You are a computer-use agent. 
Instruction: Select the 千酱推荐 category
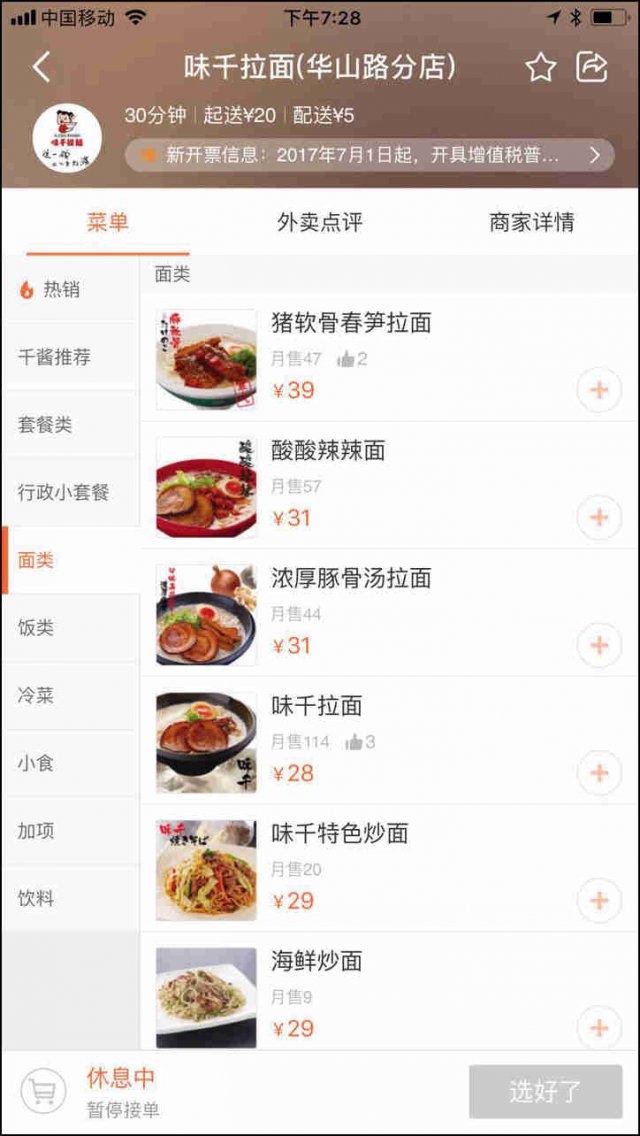[70, 358]
